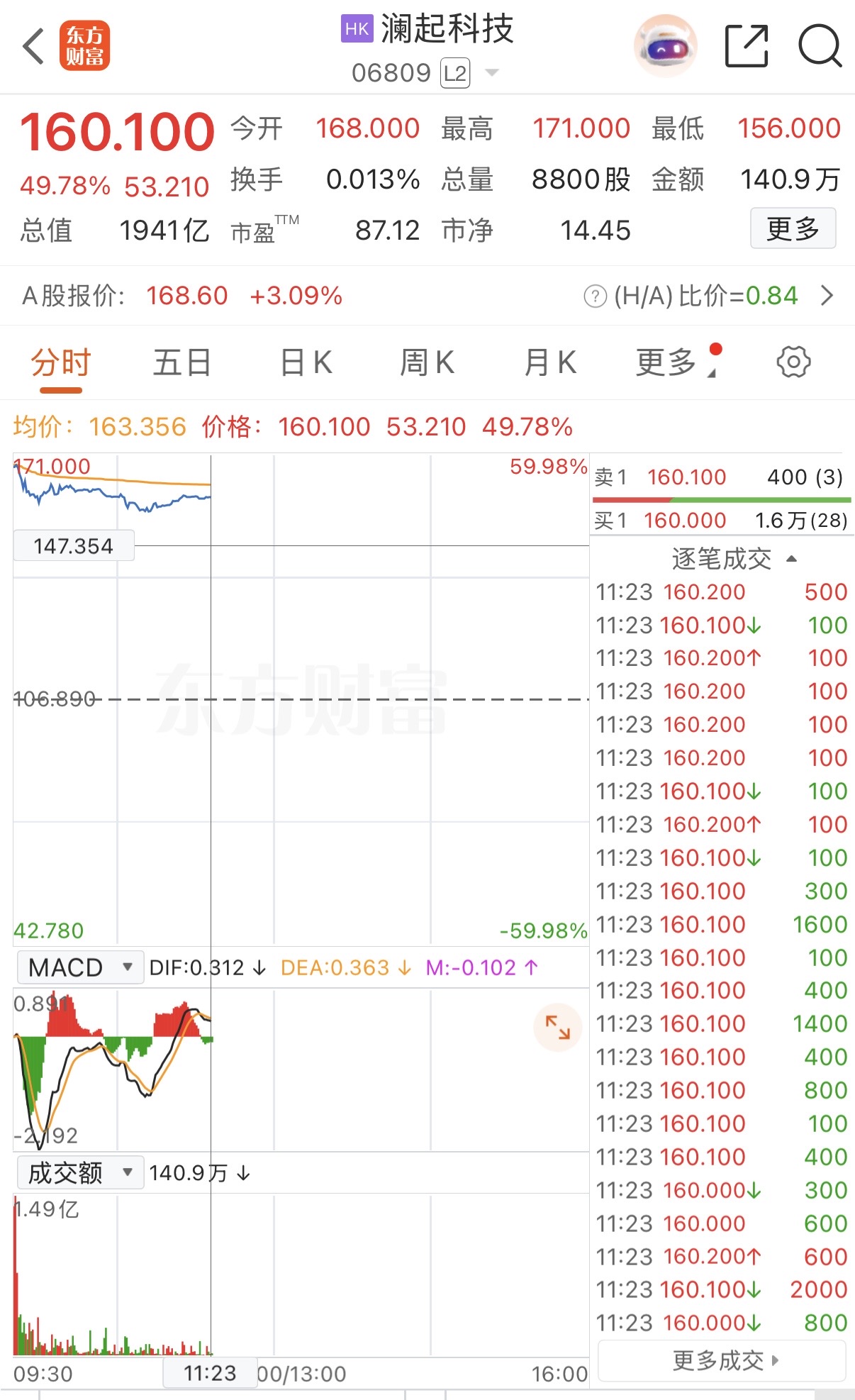Viewport: 855px width, 1400px height.
Task: Open the 卖1 买1 order book
Action: point(720,499)
